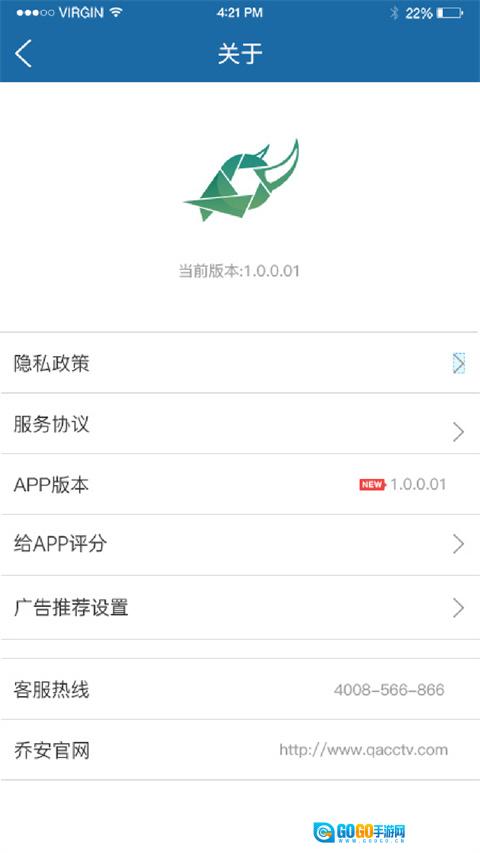Open the 隐私政策 row
Image resolution: width=480 pixels, height=853 pixels.
point(240,363)
